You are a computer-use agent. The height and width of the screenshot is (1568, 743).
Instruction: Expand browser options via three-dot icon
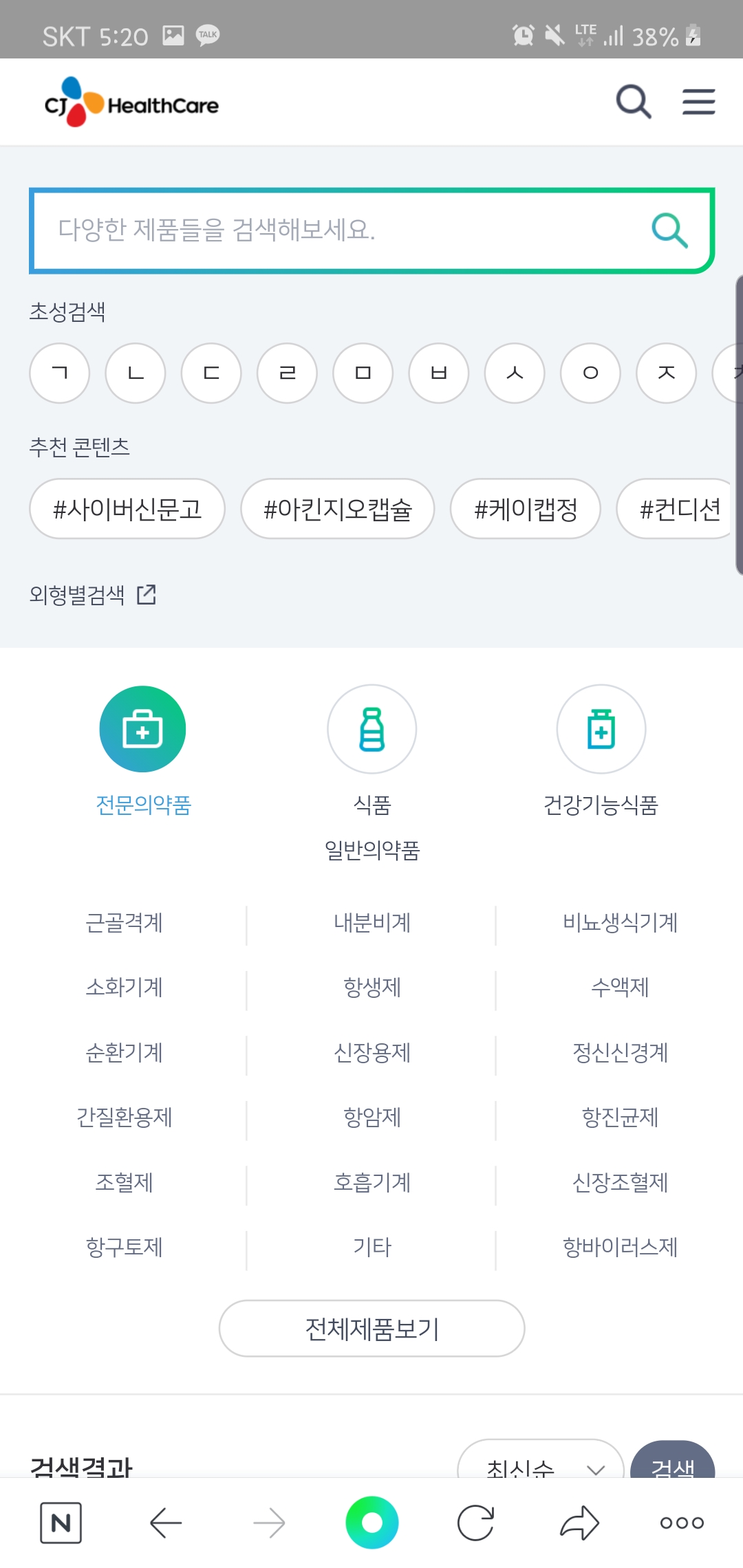[x=681, y=1522]
